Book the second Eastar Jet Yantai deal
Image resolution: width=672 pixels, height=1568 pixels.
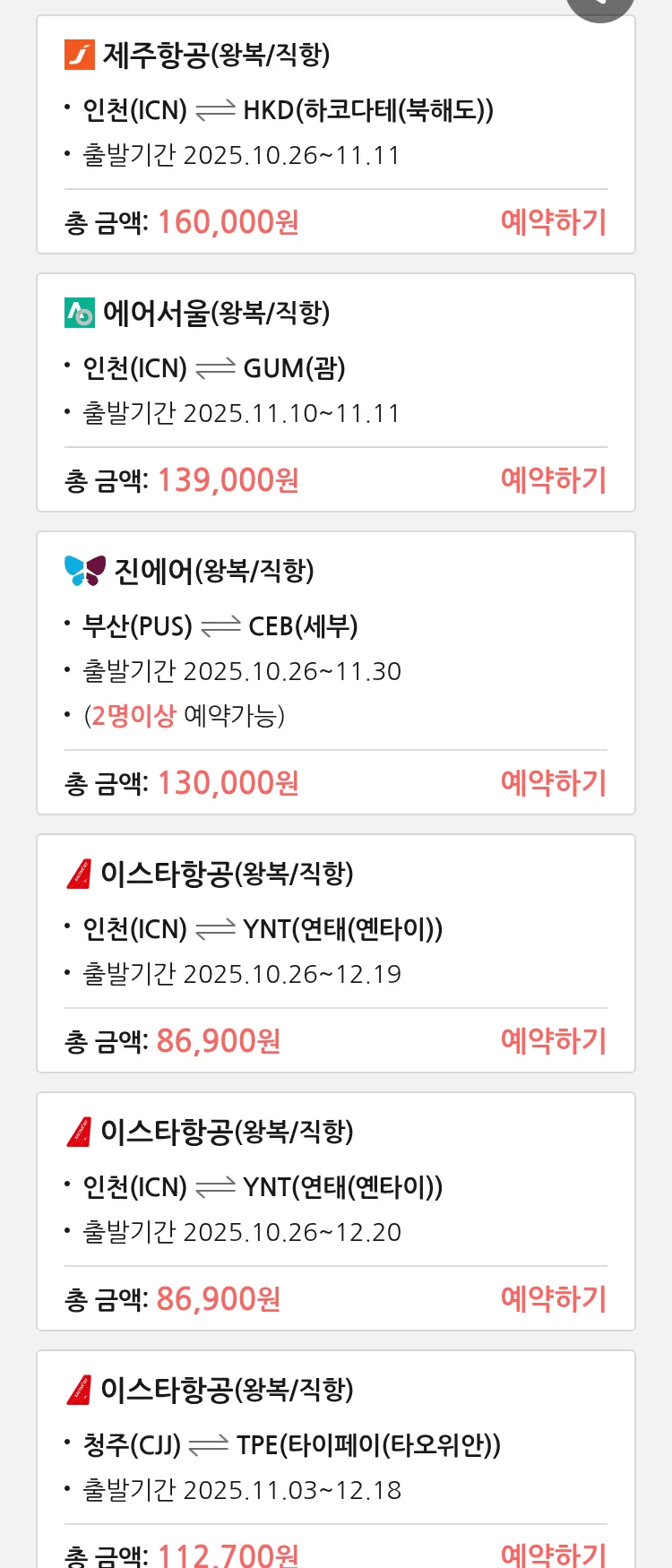pos(554,1298)
